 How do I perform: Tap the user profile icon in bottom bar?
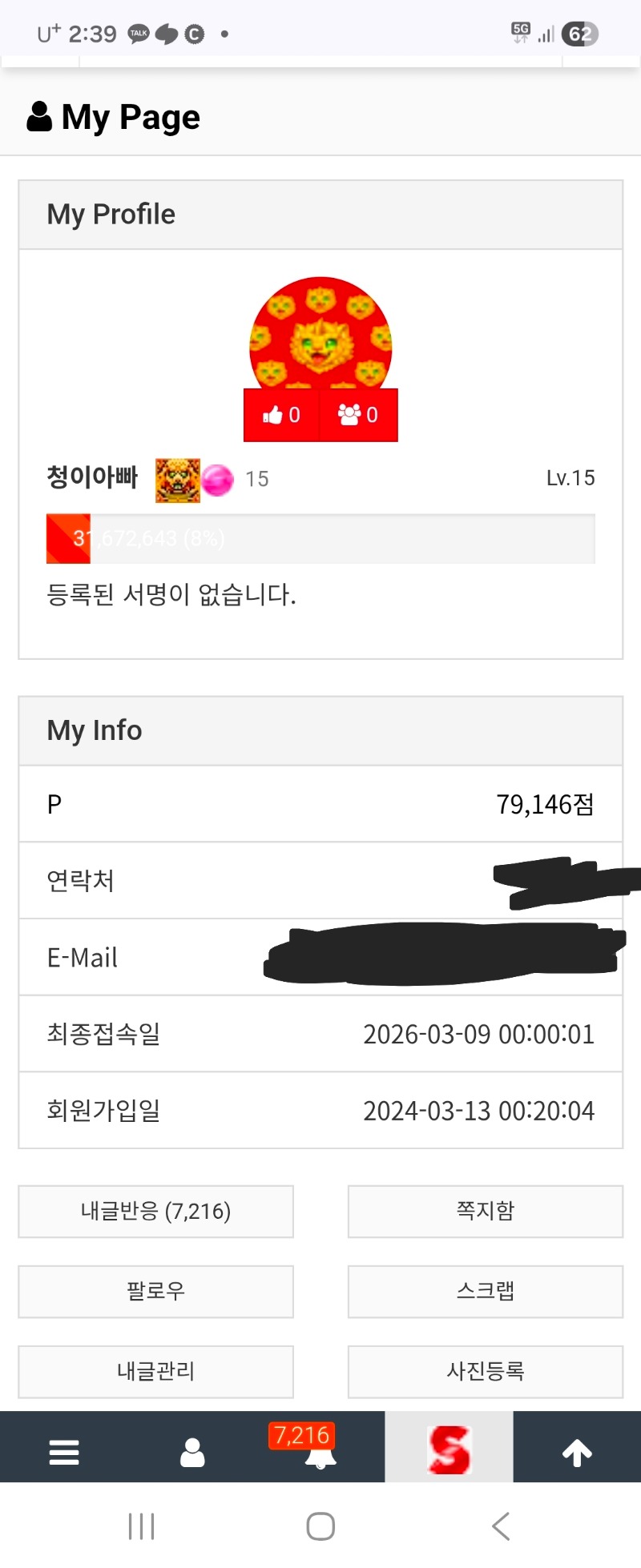pos(192,1452)
